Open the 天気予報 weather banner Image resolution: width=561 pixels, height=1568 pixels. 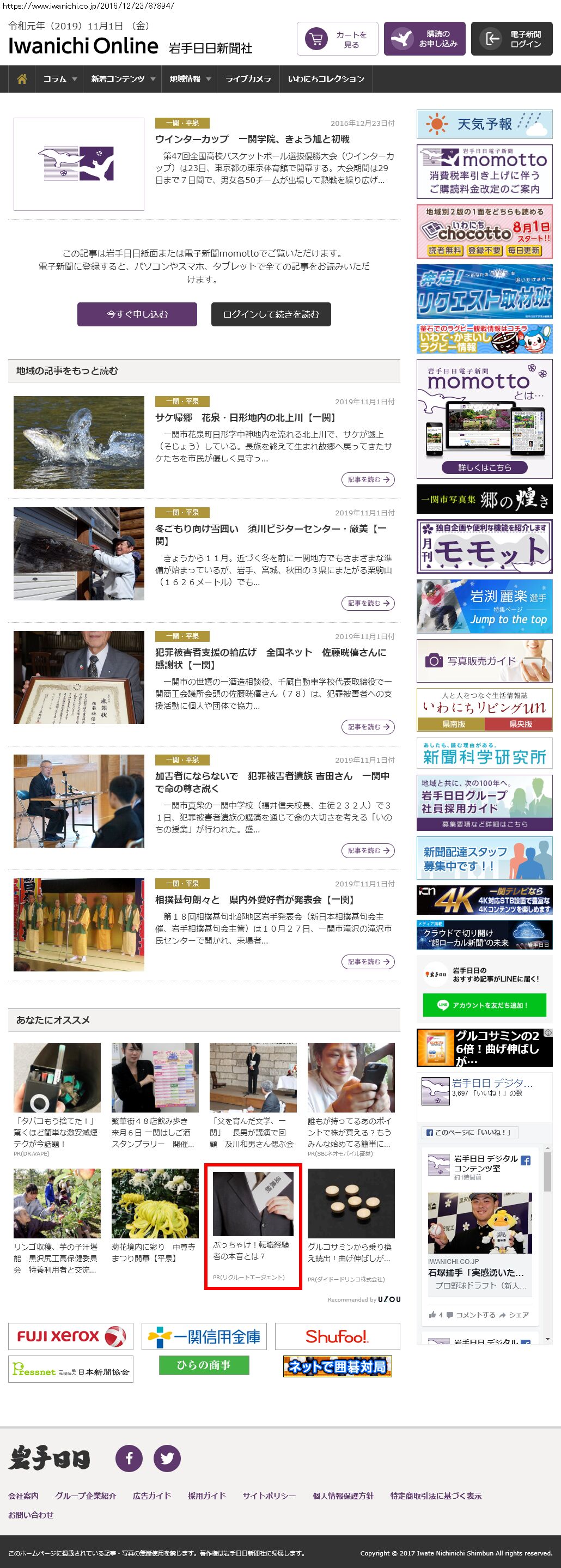click(x=484, y=124)
